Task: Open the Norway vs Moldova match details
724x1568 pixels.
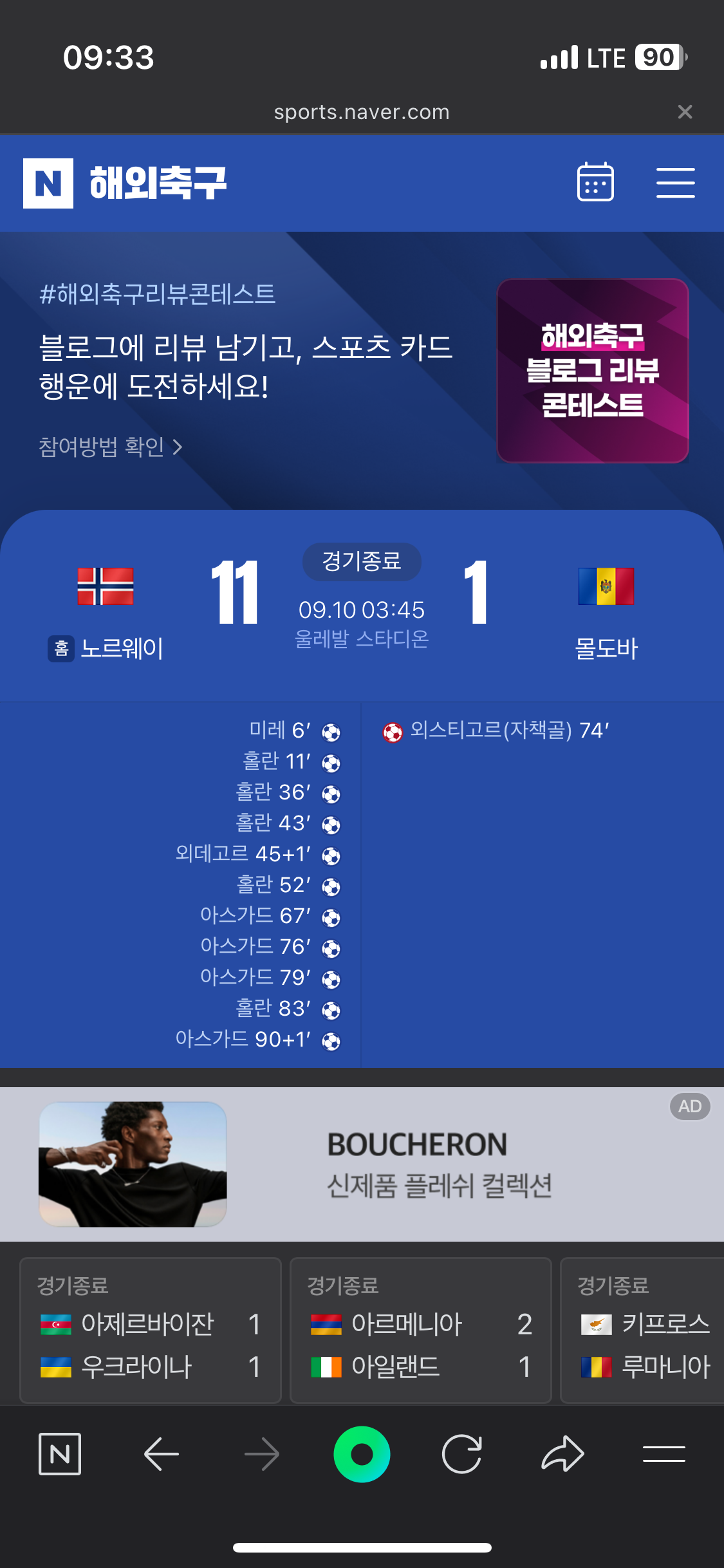Action: click(362, 605)
